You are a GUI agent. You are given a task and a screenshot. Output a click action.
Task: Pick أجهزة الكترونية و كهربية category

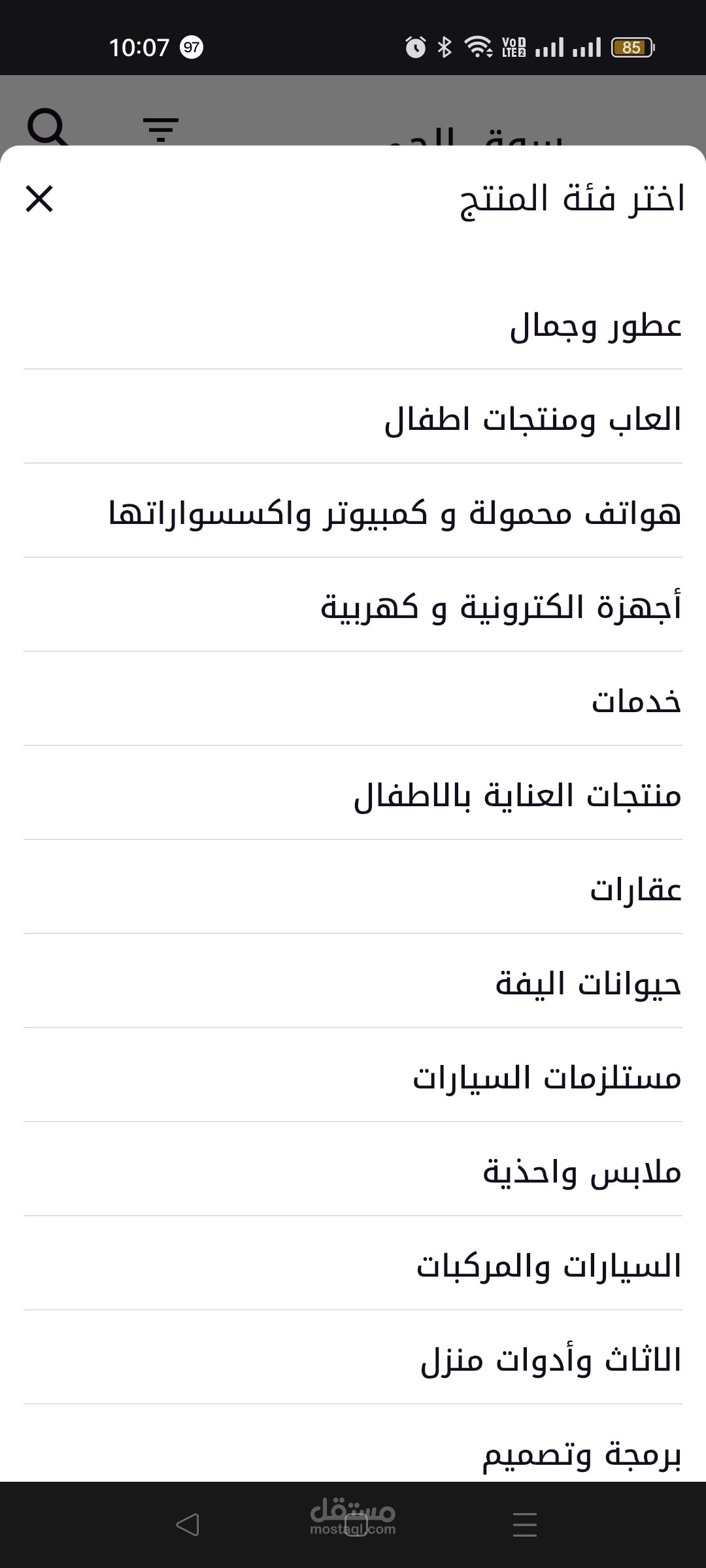point(501,608)
